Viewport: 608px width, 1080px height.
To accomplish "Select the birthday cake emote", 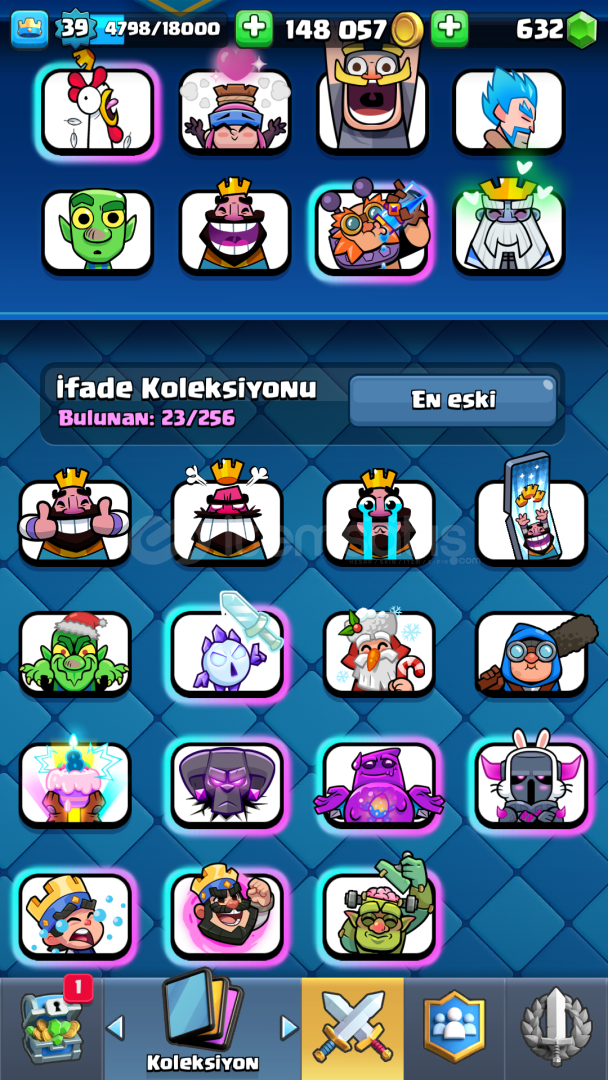I will [75, 784].
